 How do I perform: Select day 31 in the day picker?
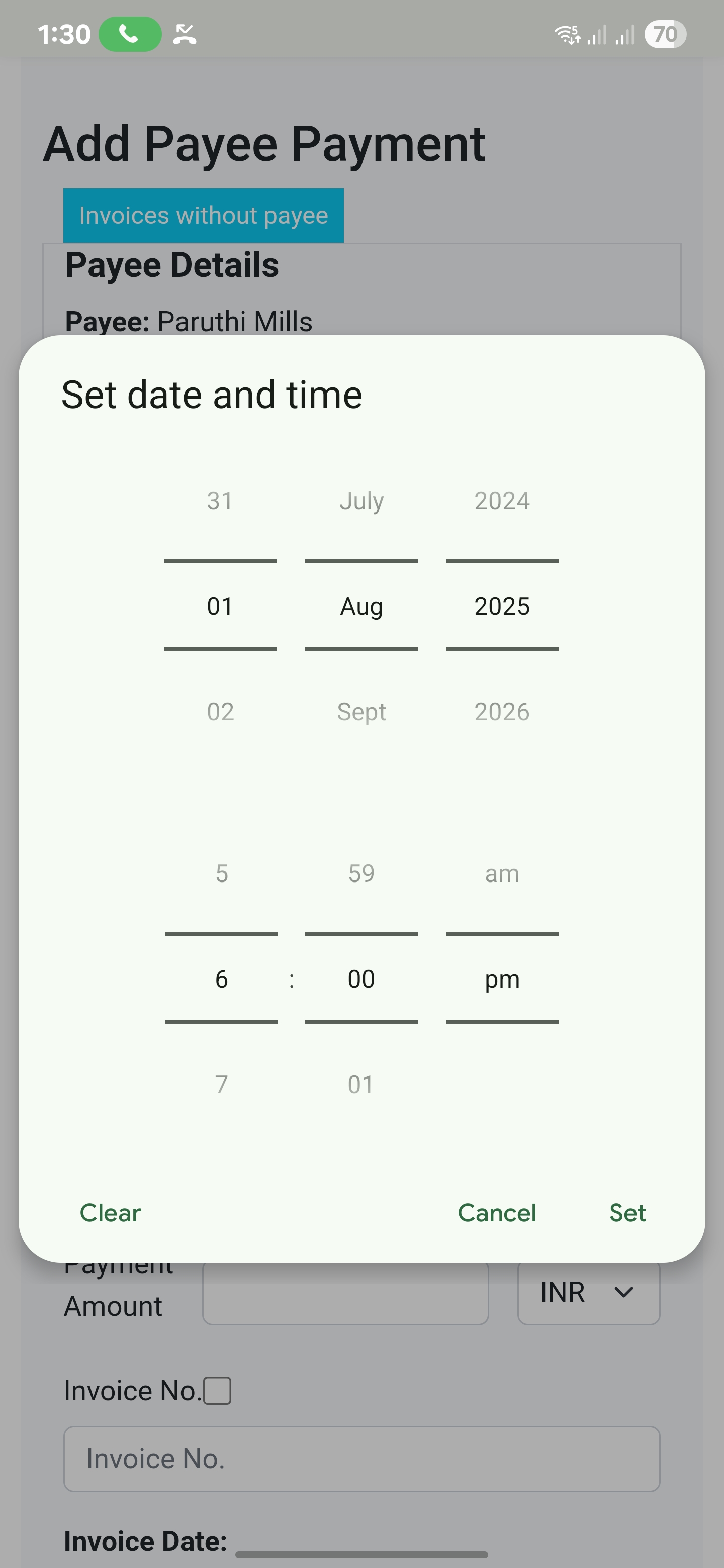pos(220,501)
